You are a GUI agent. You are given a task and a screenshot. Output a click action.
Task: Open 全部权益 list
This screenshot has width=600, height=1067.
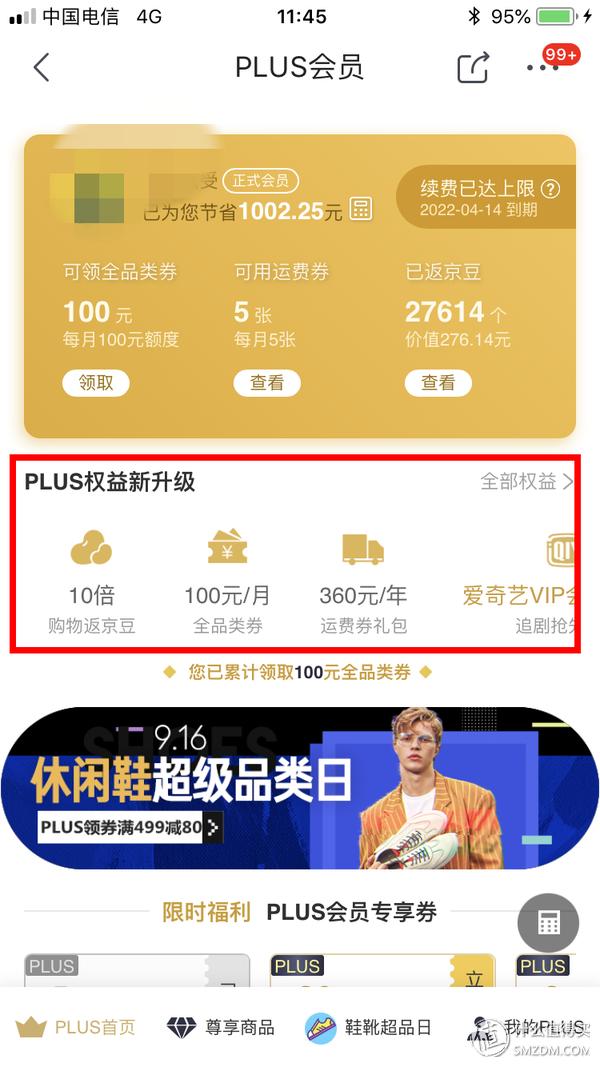(x=526, y=481)
